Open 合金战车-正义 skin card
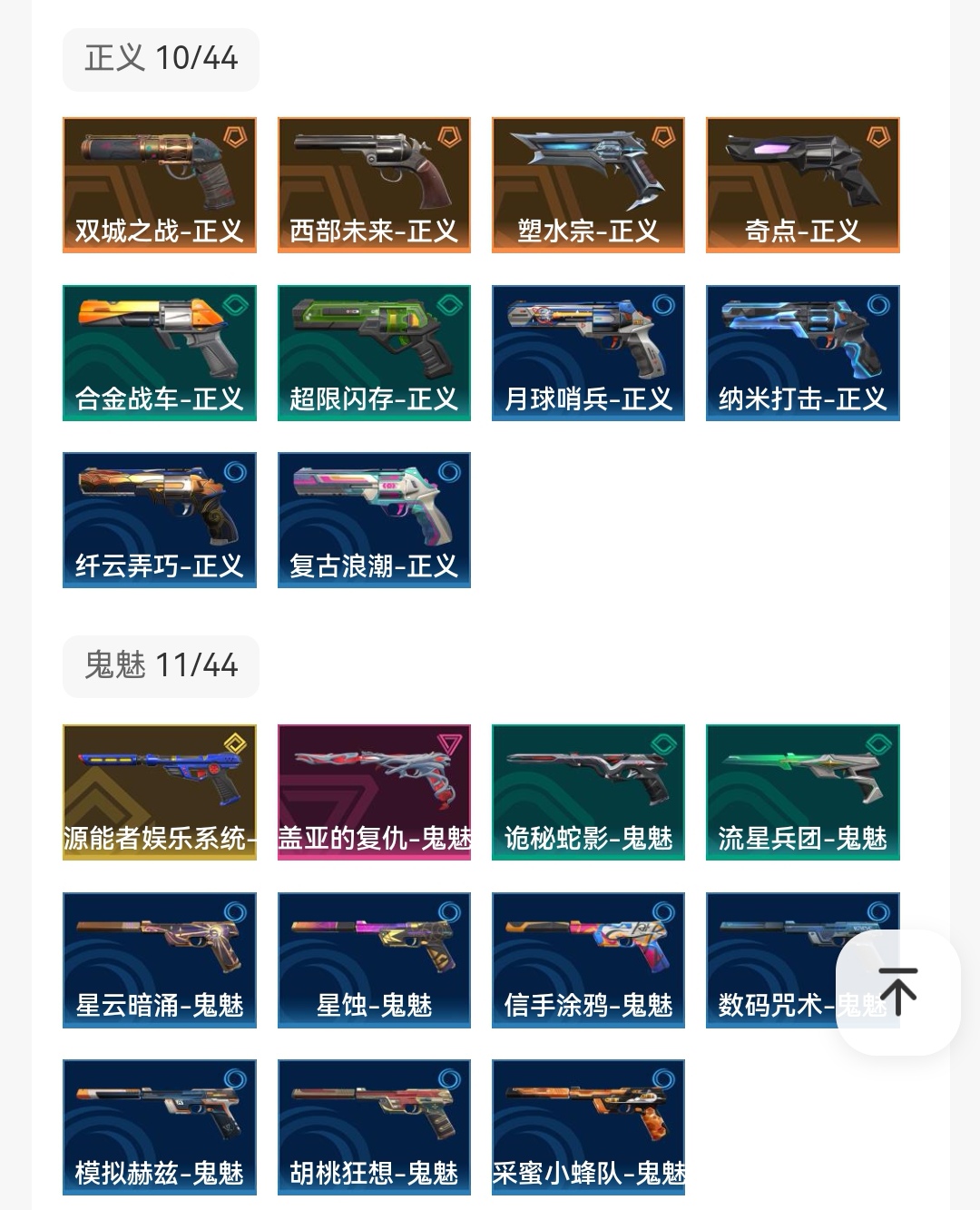The image size is (980, 1210). tap(160, 352)
